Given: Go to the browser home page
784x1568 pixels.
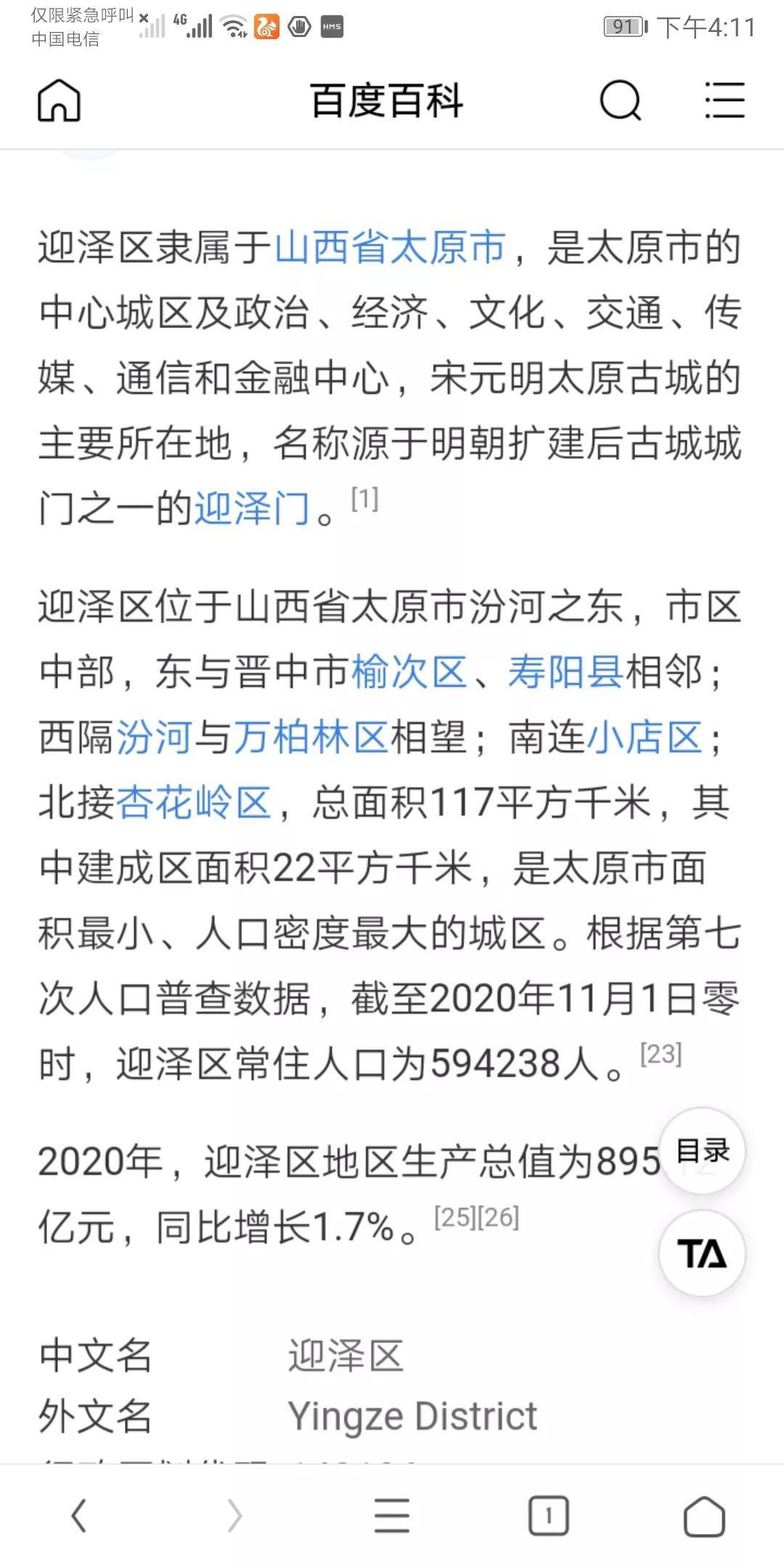Looking at the screenshot, I should click(704, 1516).
